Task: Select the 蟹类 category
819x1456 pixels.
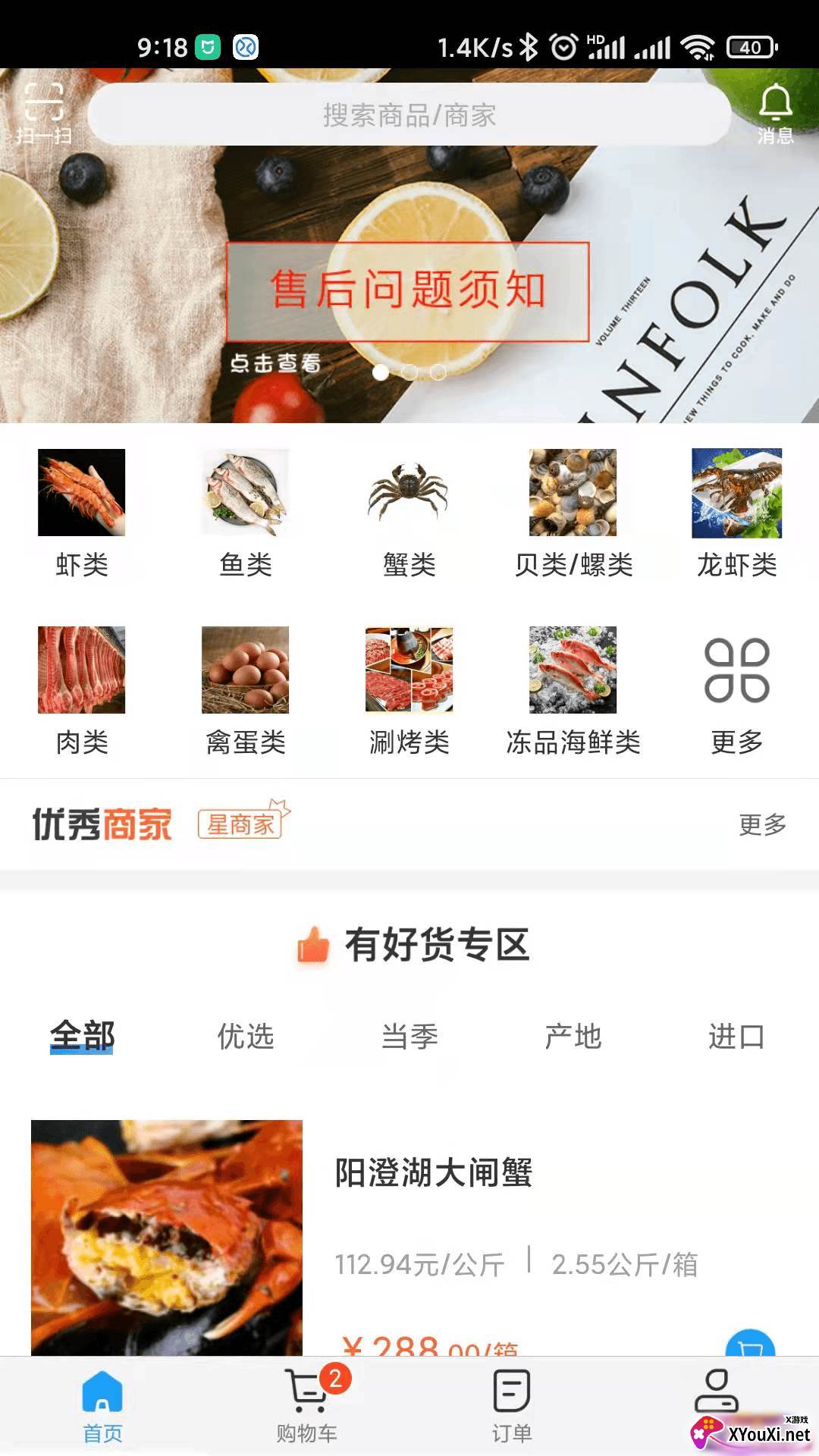Action: 409,512
